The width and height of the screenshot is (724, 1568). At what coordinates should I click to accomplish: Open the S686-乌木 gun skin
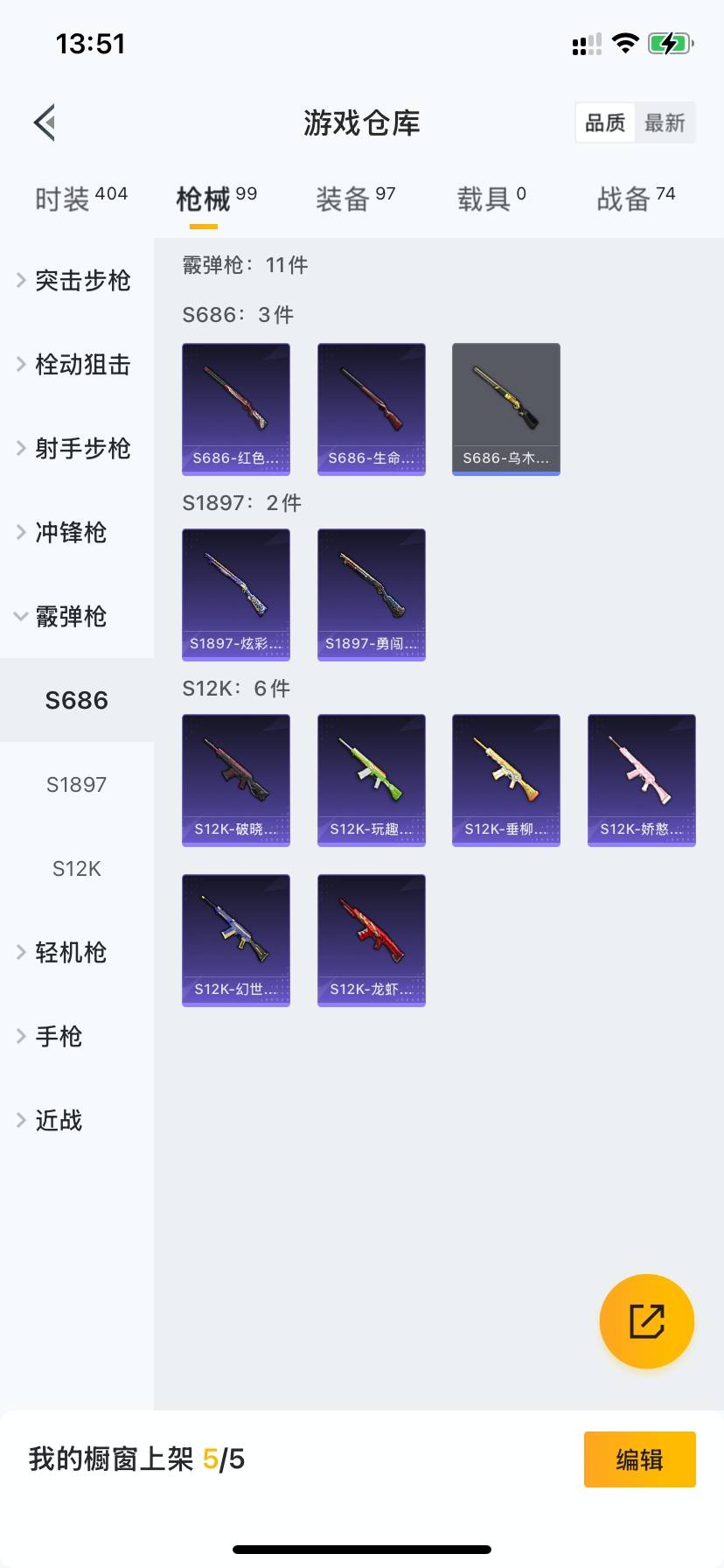click(505, 409)
